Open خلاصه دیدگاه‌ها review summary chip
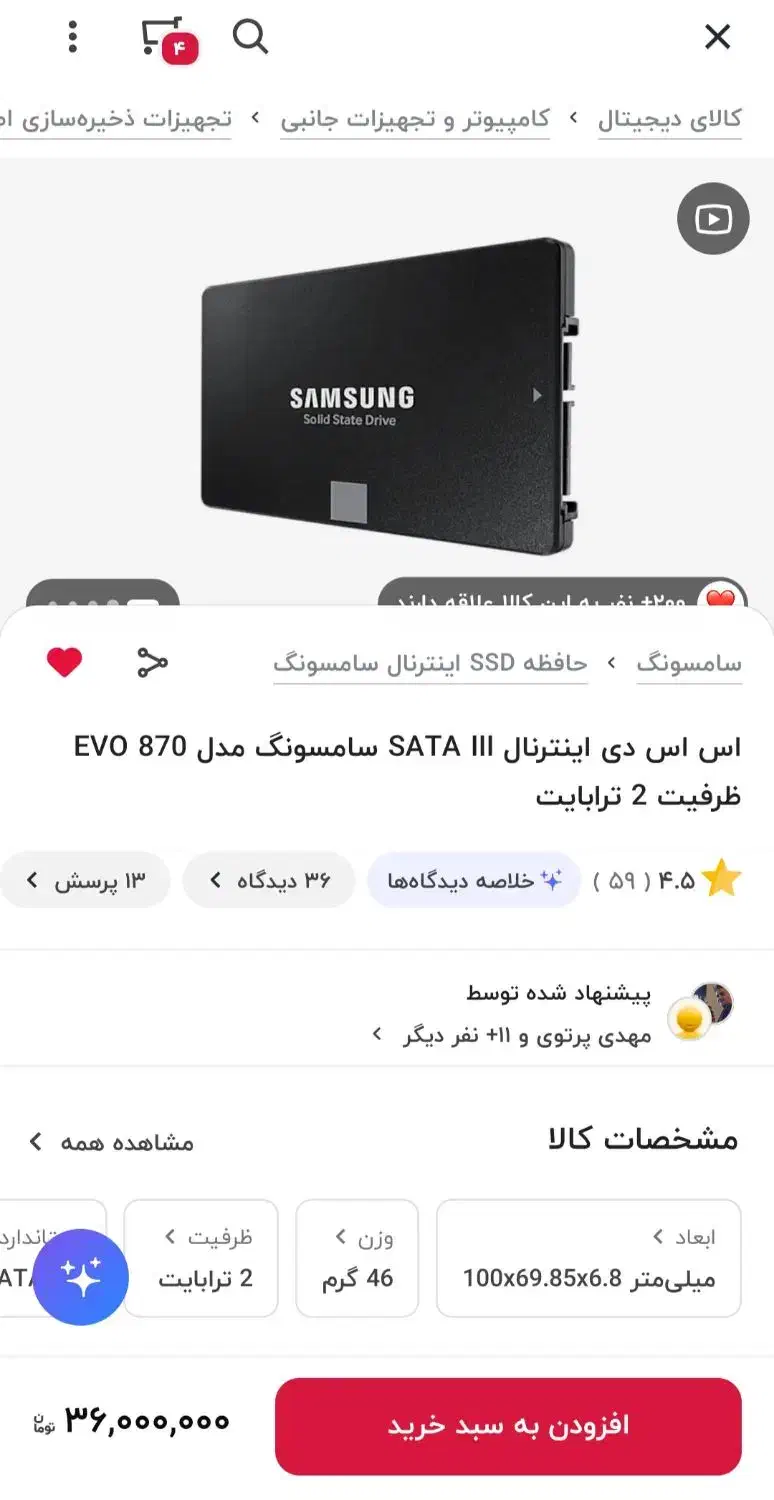 [x=473, y=878]
